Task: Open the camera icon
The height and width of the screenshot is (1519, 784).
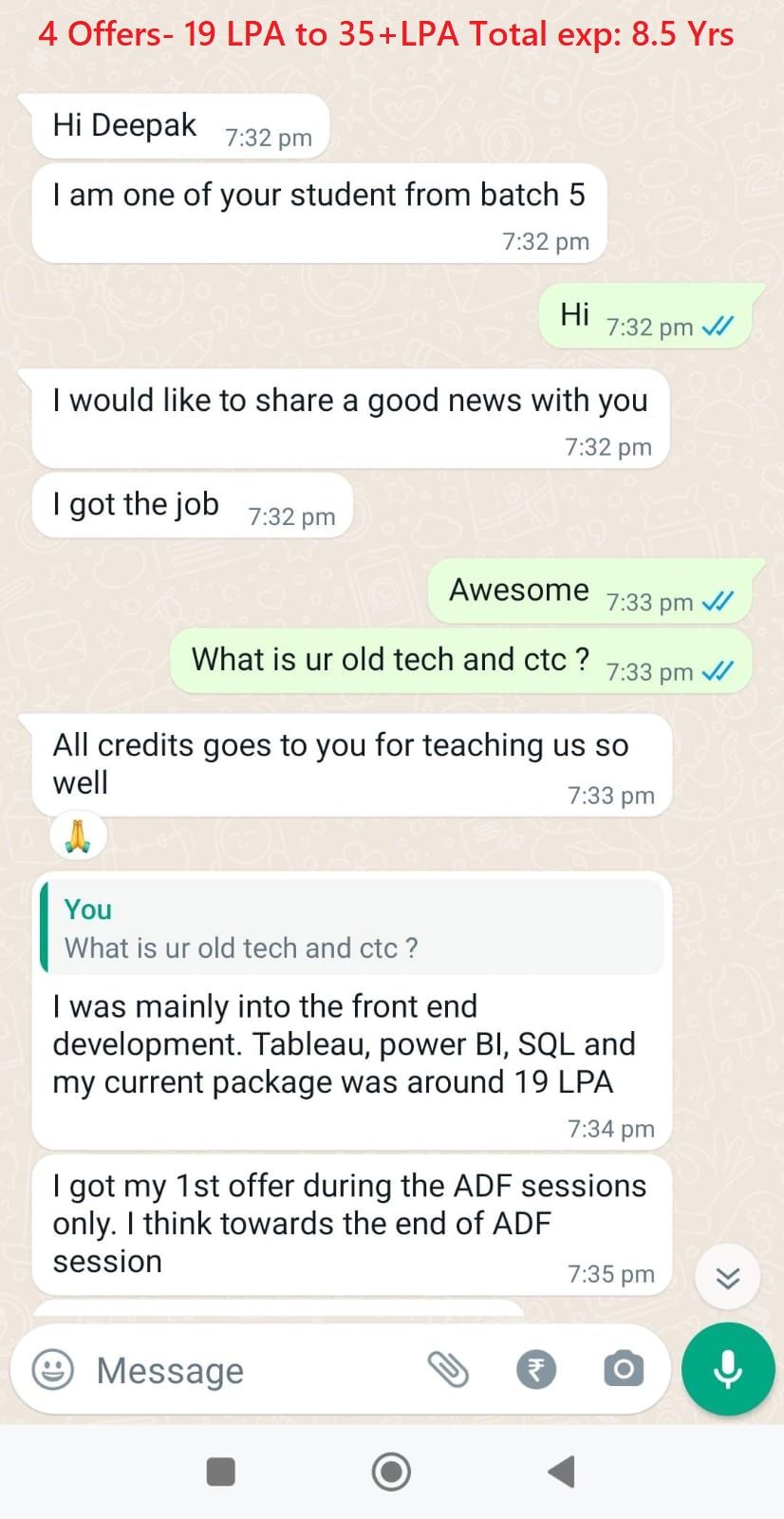Action: (x=624, y=1369)
